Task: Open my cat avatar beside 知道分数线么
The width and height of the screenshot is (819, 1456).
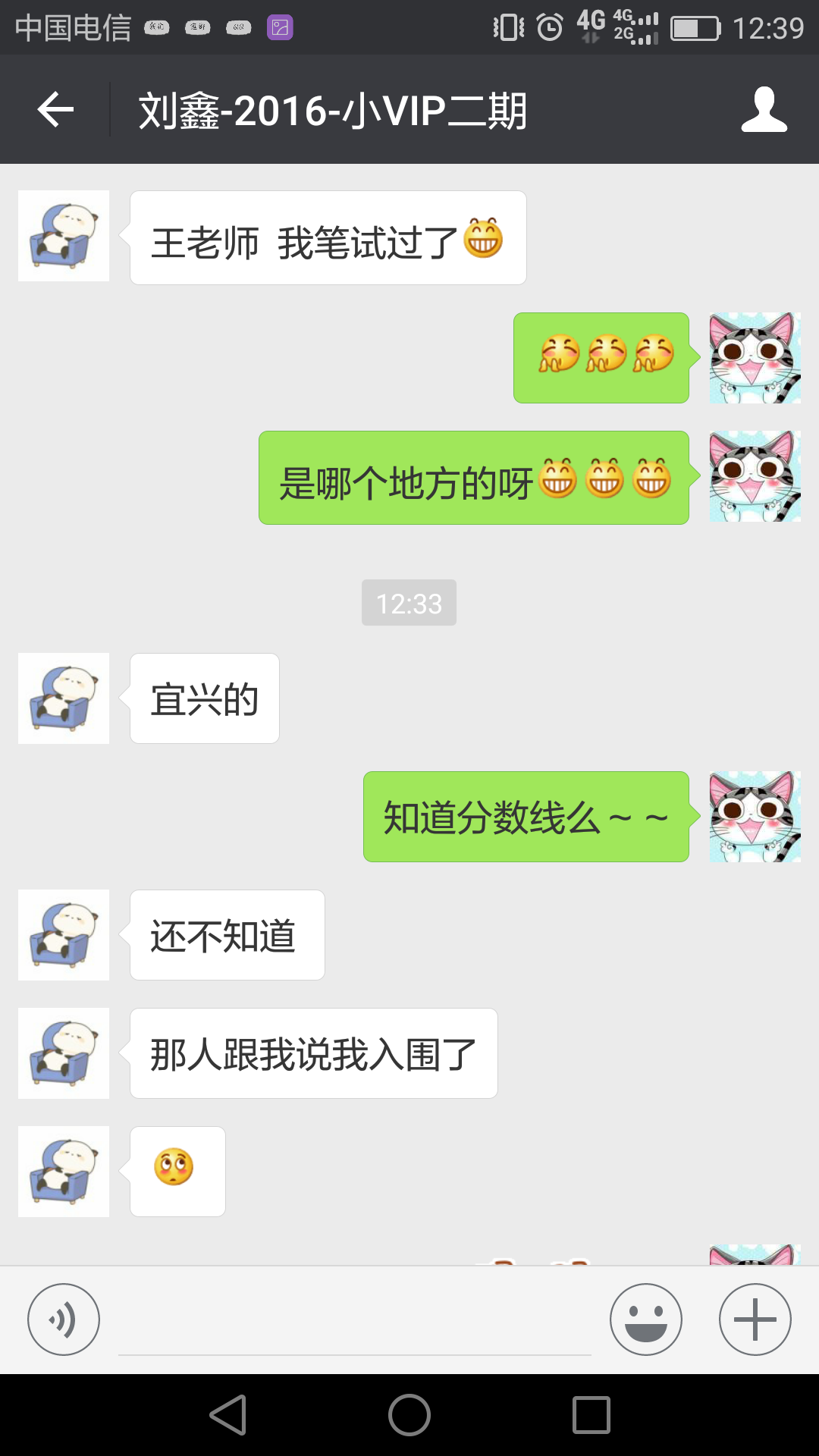Action: pyautogui.click(x=755, y=817)
